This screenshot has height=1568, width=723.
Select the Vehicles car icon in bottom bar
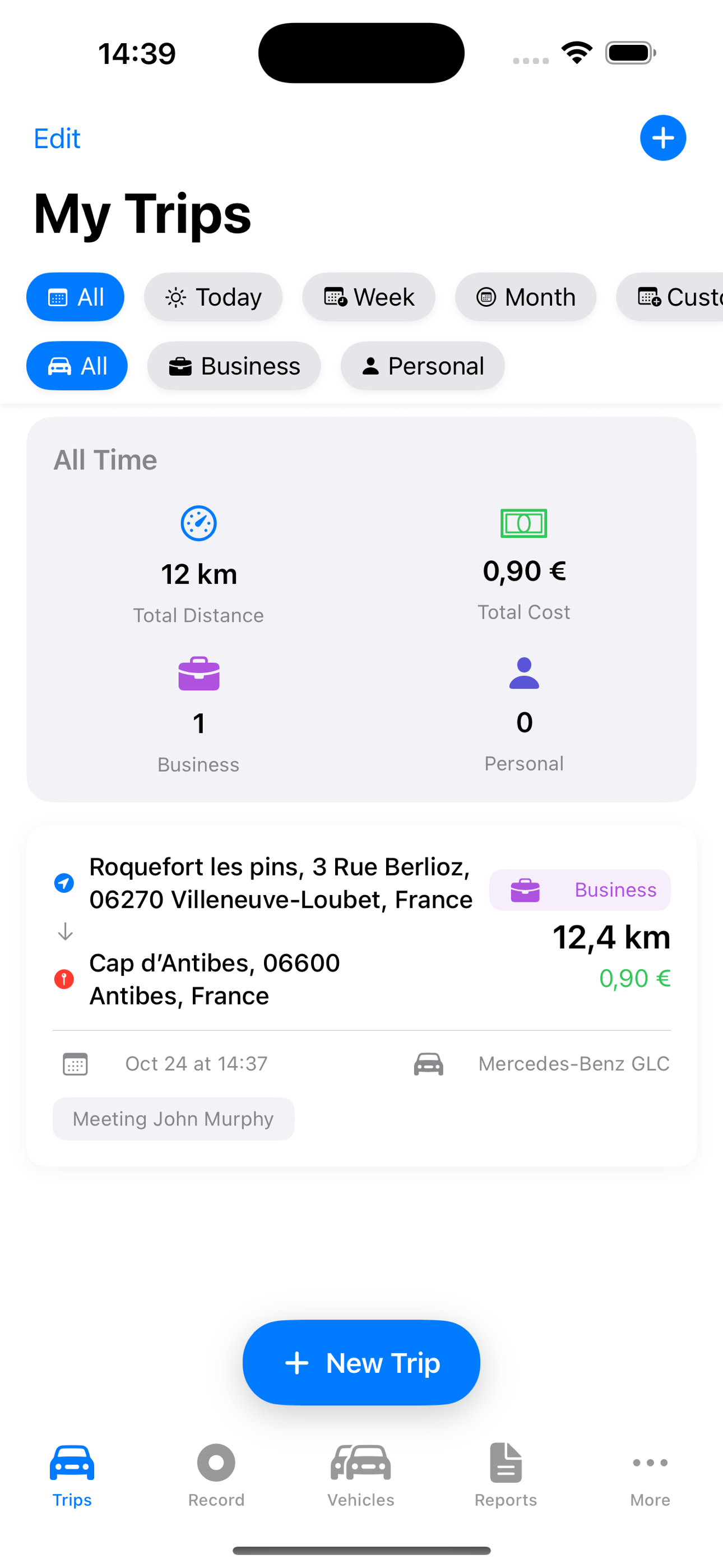click(x=360, y=1463)
